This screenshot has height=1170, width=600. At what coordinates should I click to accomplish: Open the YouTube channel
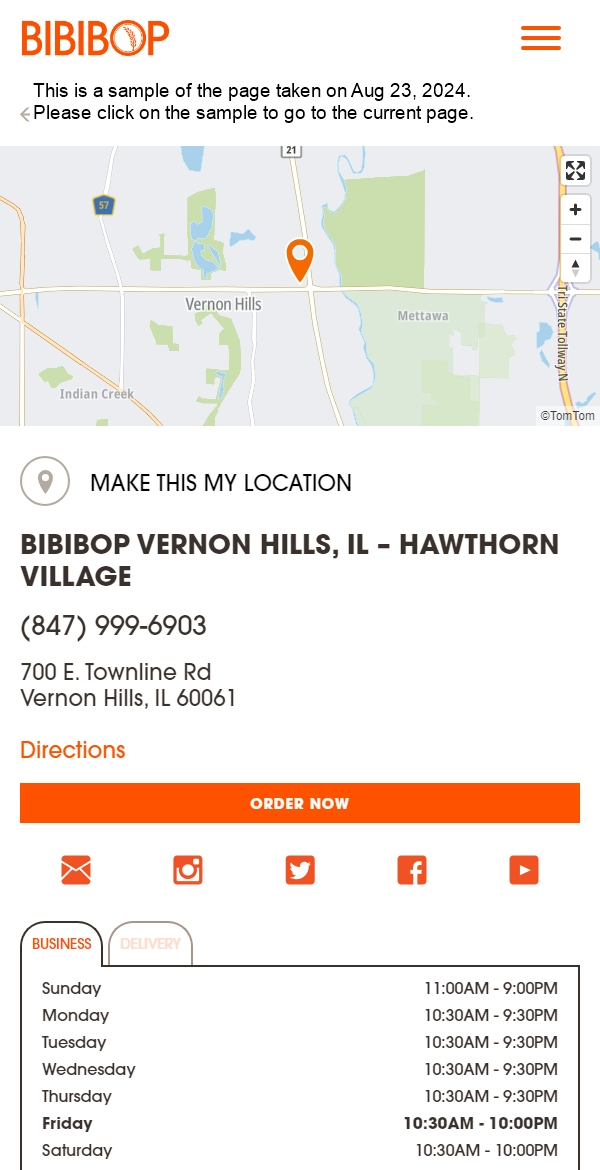(524, 870)
